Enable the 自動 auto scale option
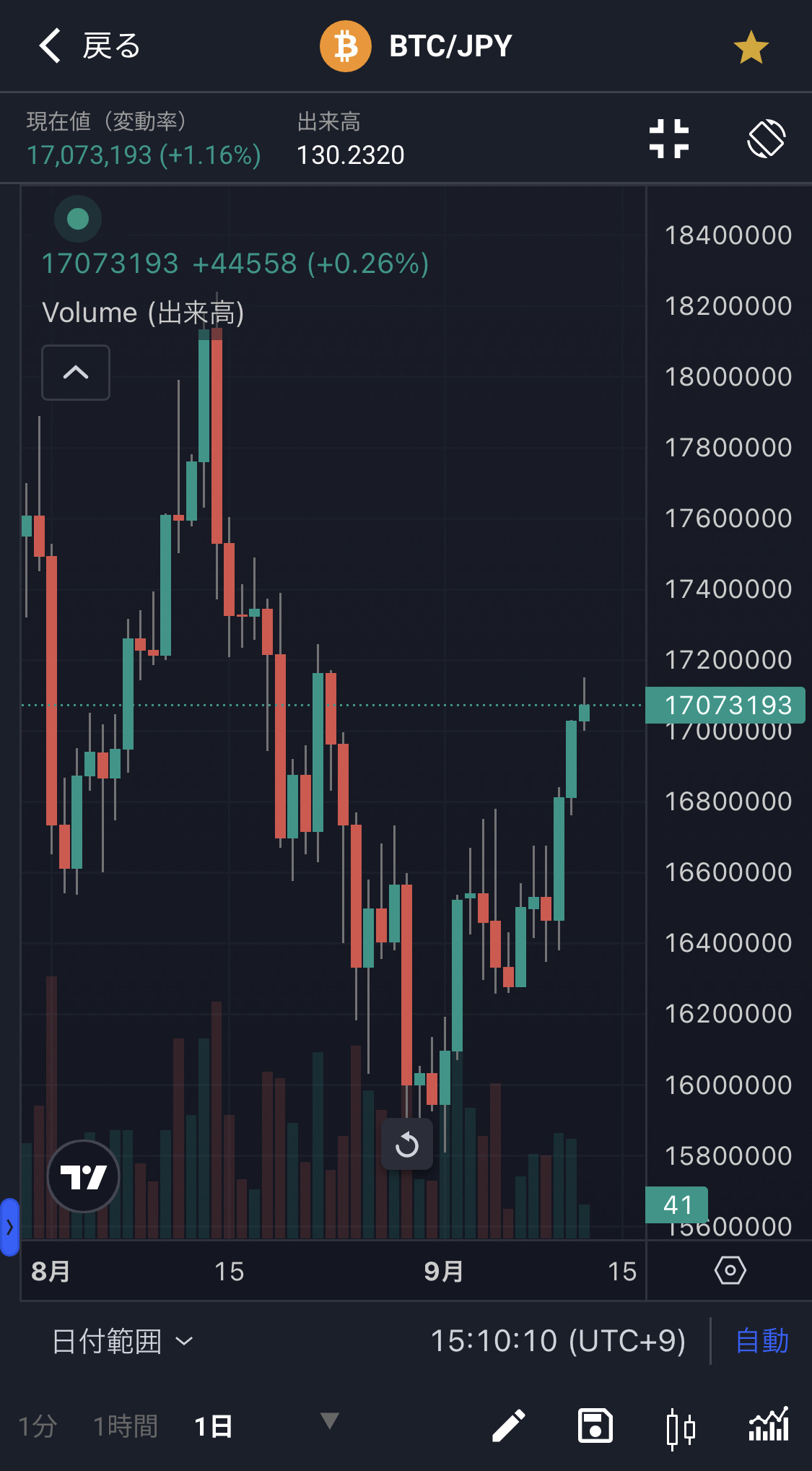 point(762,1341)
